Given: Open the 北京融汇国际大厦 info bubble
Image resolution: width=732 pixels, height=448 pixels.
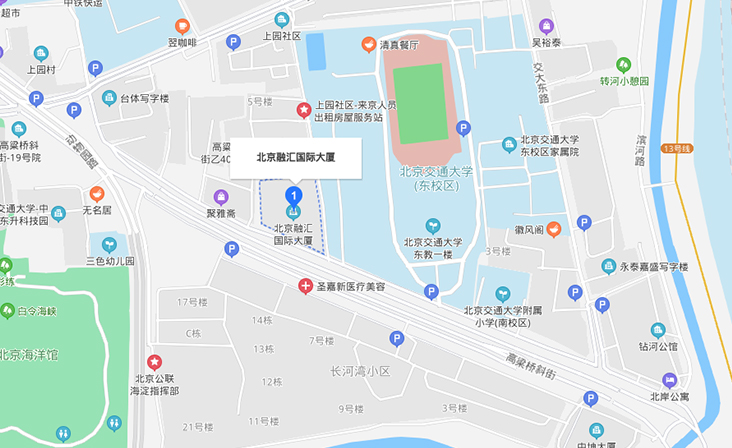Looking at the screenshot, I should 295,157.
